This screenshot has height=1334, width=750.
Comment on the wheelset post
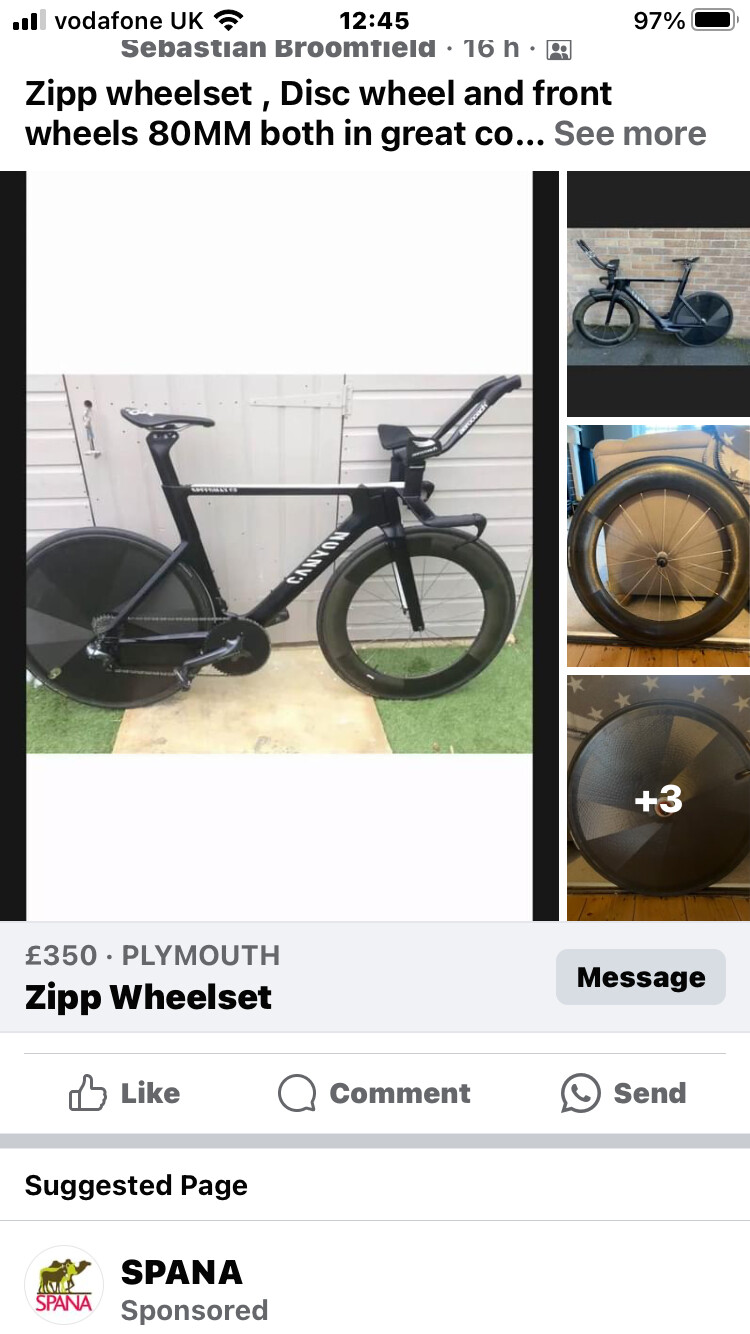click(374, 1093)
